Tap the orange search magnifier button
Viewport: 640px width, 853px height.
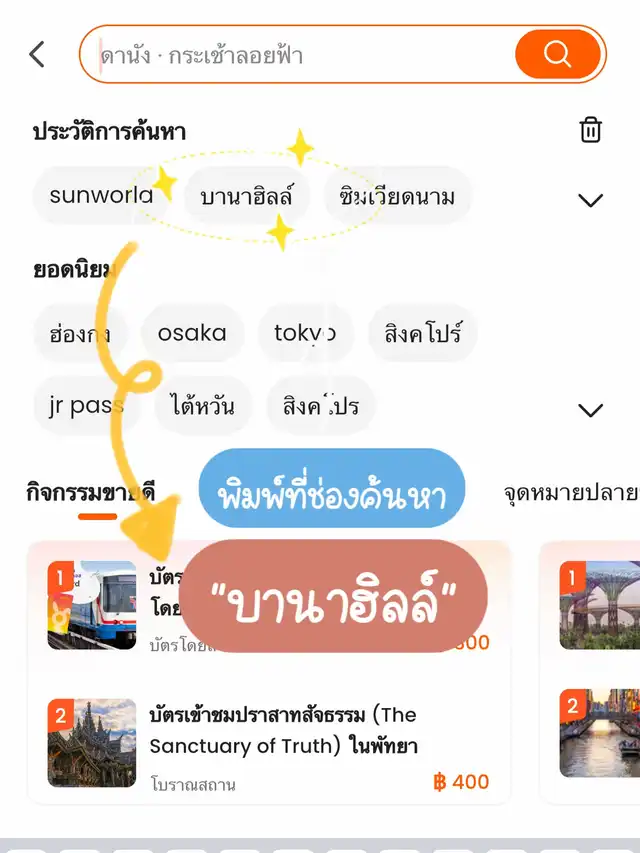[558, 54]
